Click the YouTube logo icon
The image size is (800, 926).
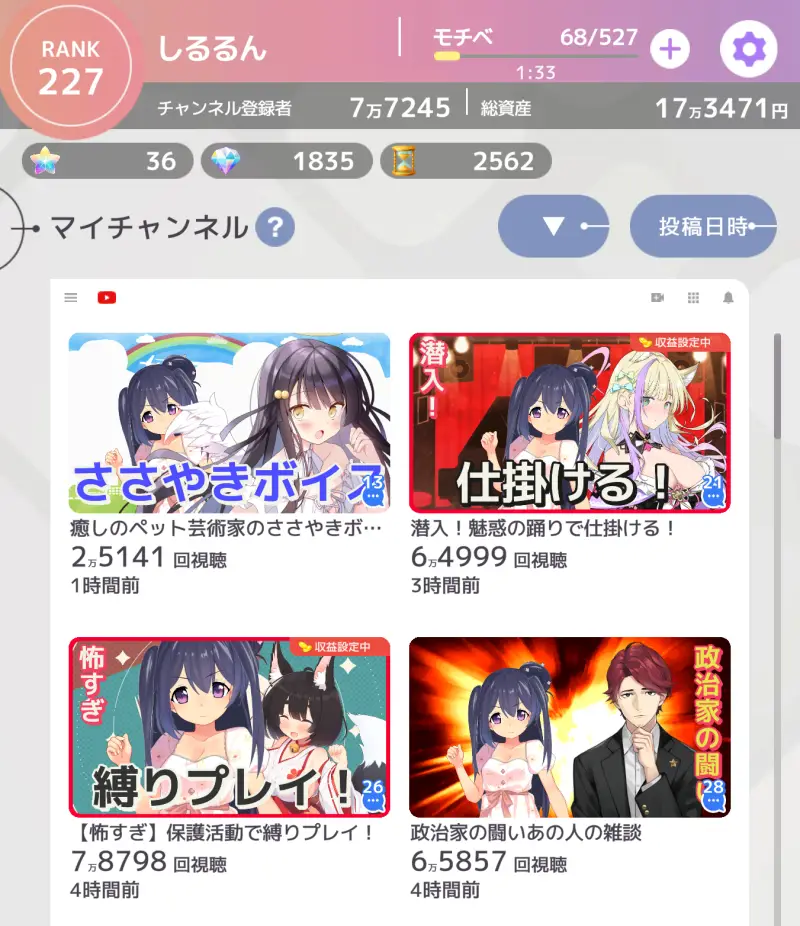[x=108, y=297]
